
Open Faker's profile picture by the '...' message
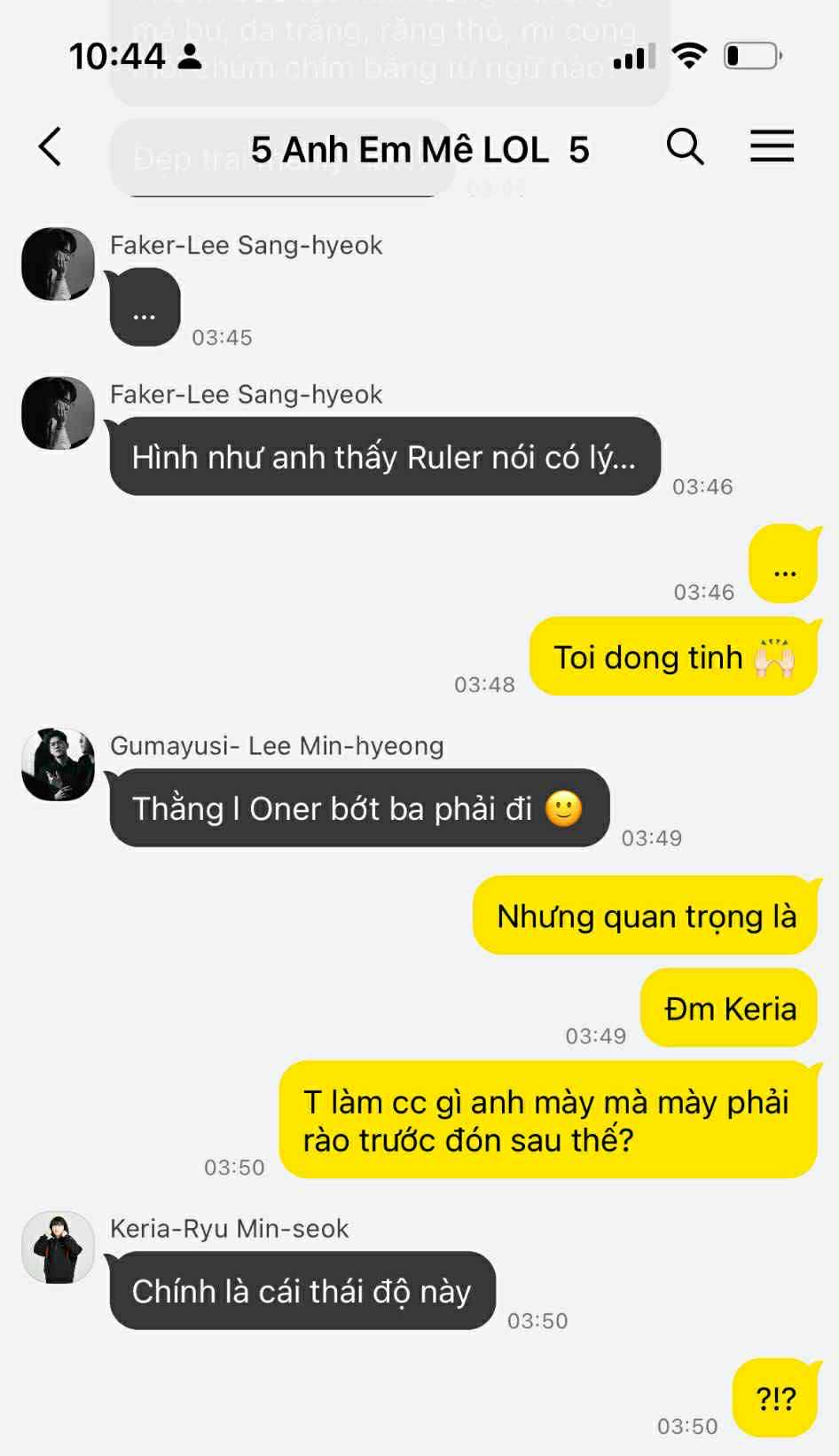click(59, 264)
